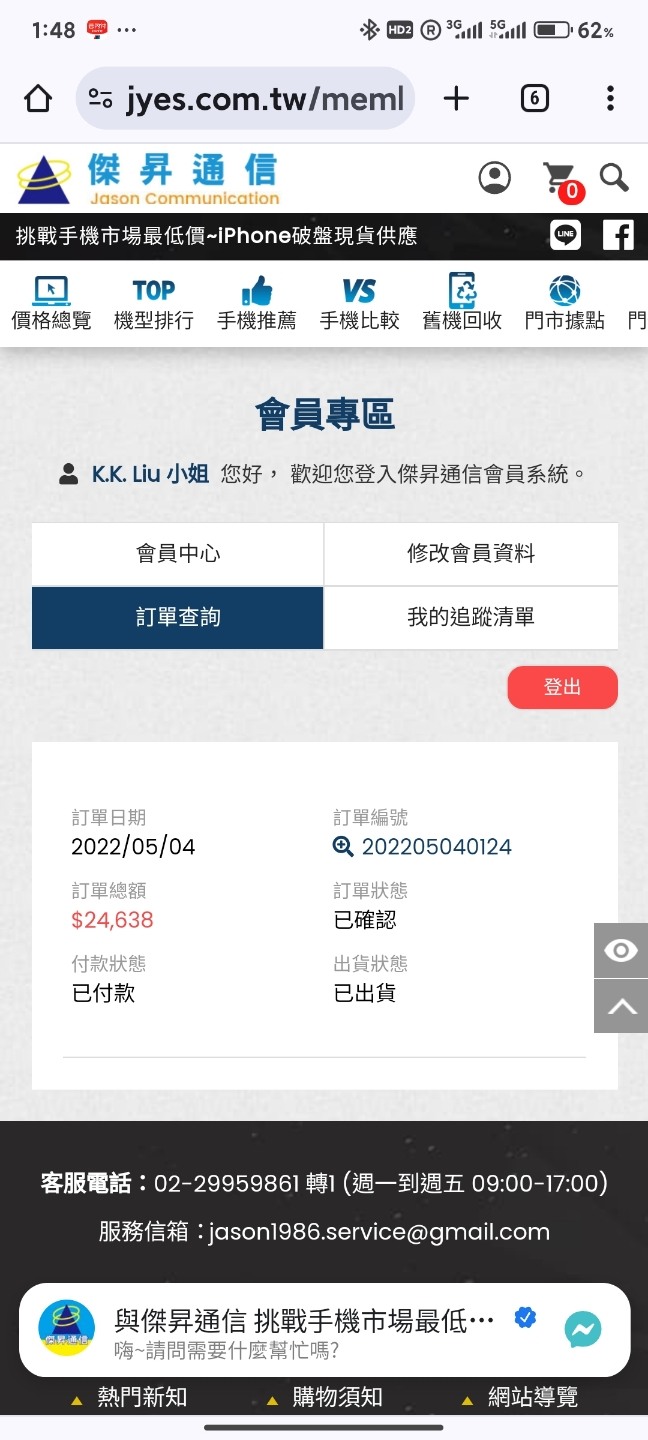Image resolution: width=648 pixels, height=1440 pixels.
Task: Switch to 會員中心 tab
Action: [x=178, y=553]
